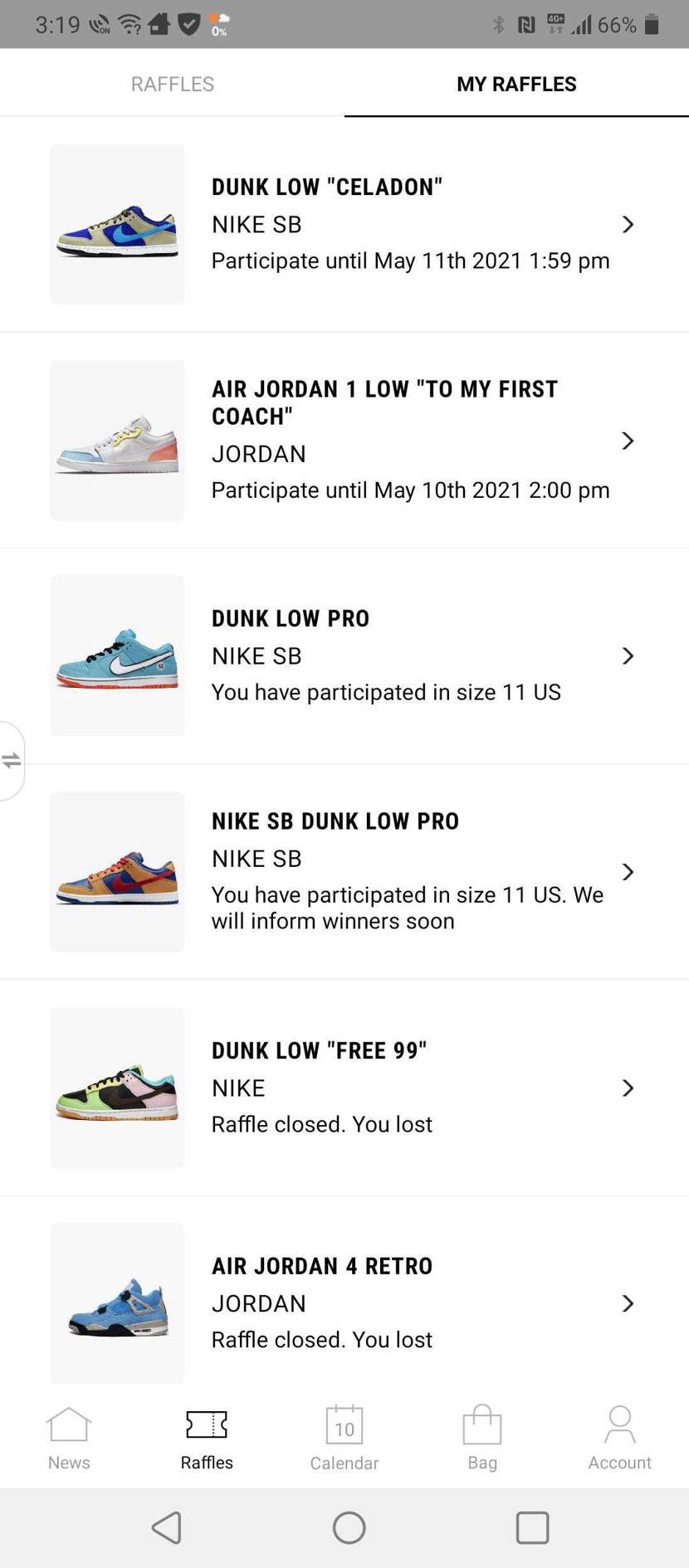The image size is (689, 1568).
Task: View the Dunk Low Pro raffle entry
Action: pos(344,655)
